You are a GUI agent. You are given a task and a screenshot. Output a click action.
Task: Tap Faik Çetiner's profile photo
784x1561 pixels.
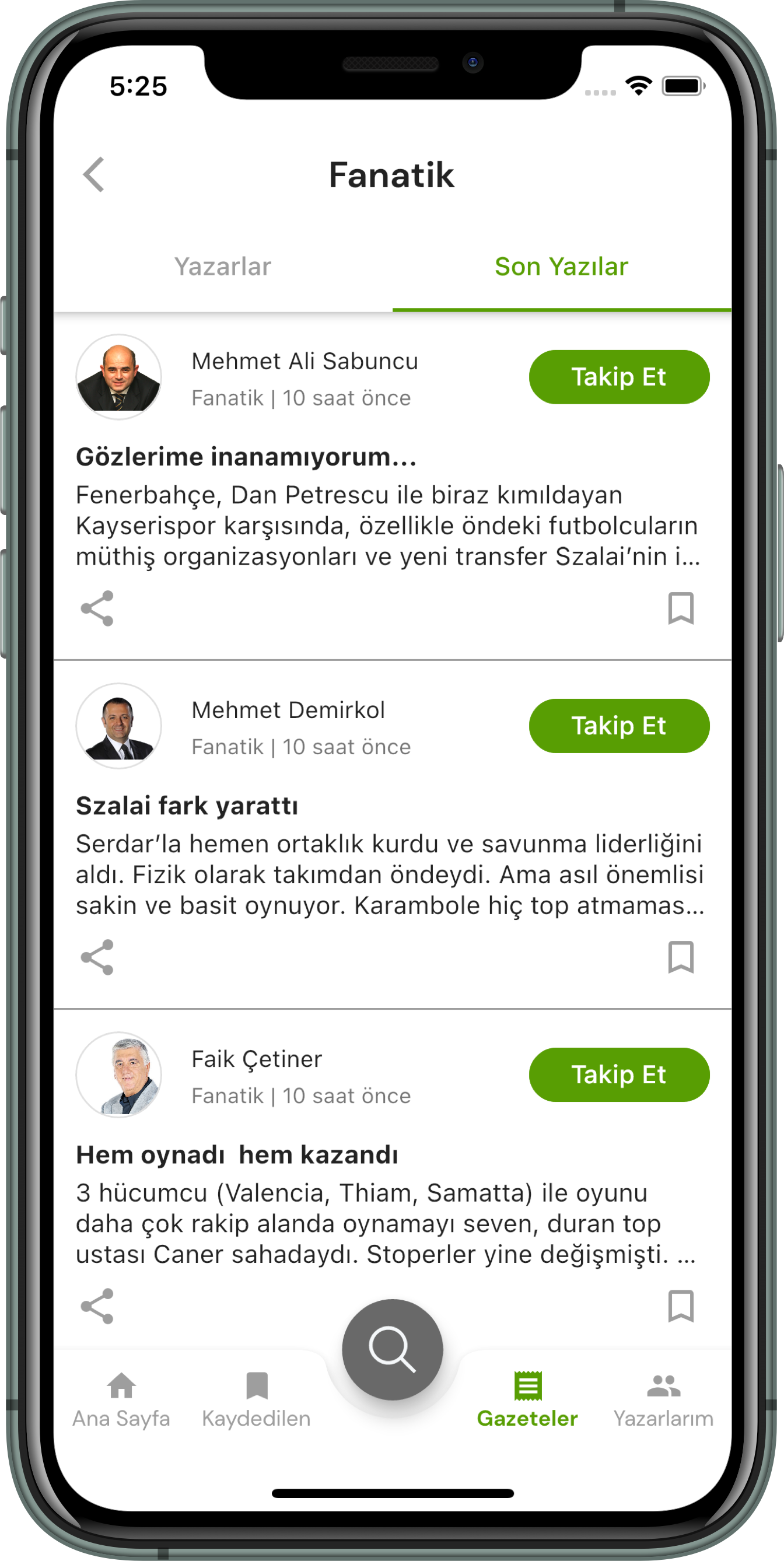[x=119, y=1074]
